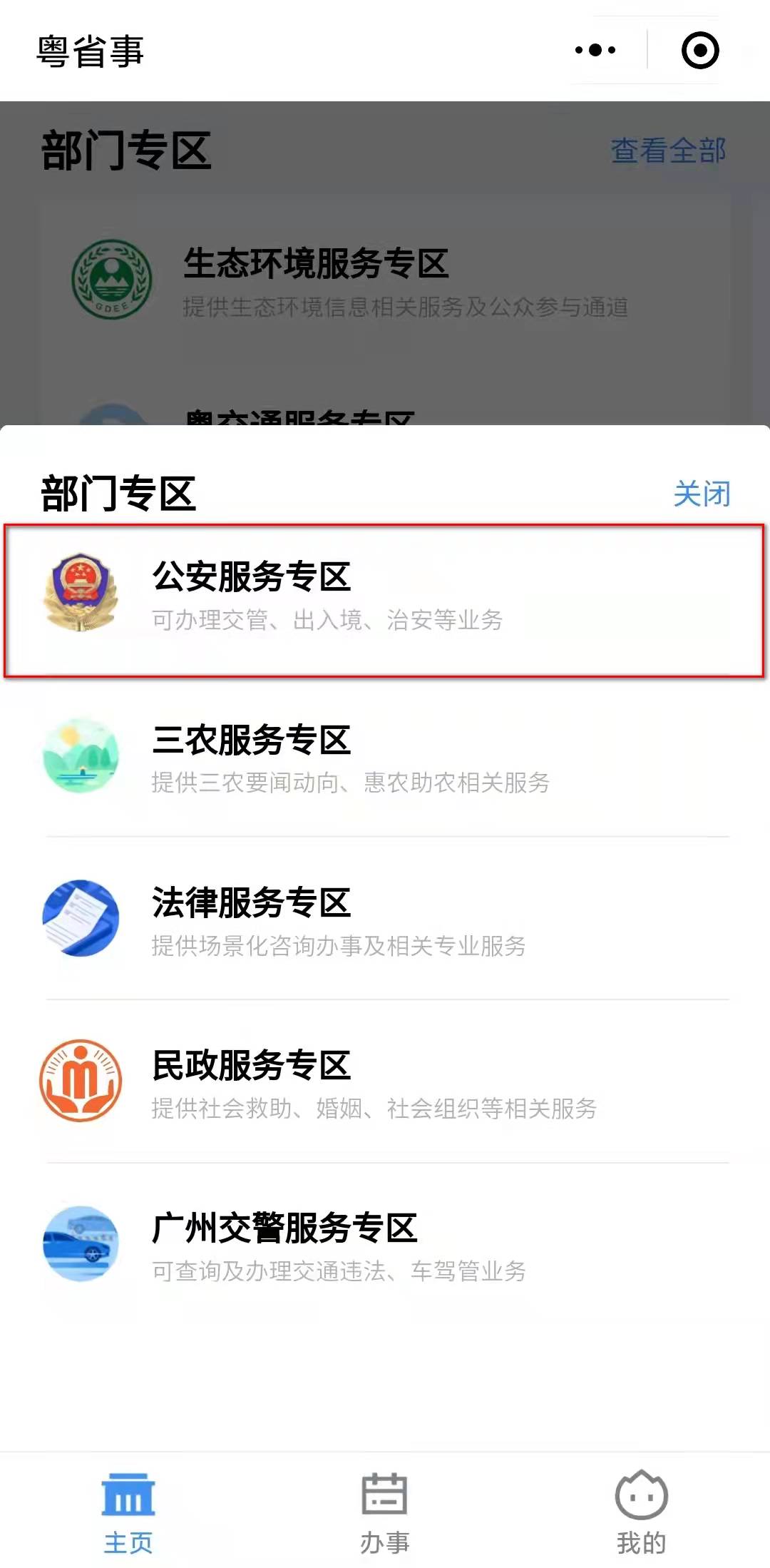Select 法律服务专区
Screen dimensions: 770x1568
[385, 920]
